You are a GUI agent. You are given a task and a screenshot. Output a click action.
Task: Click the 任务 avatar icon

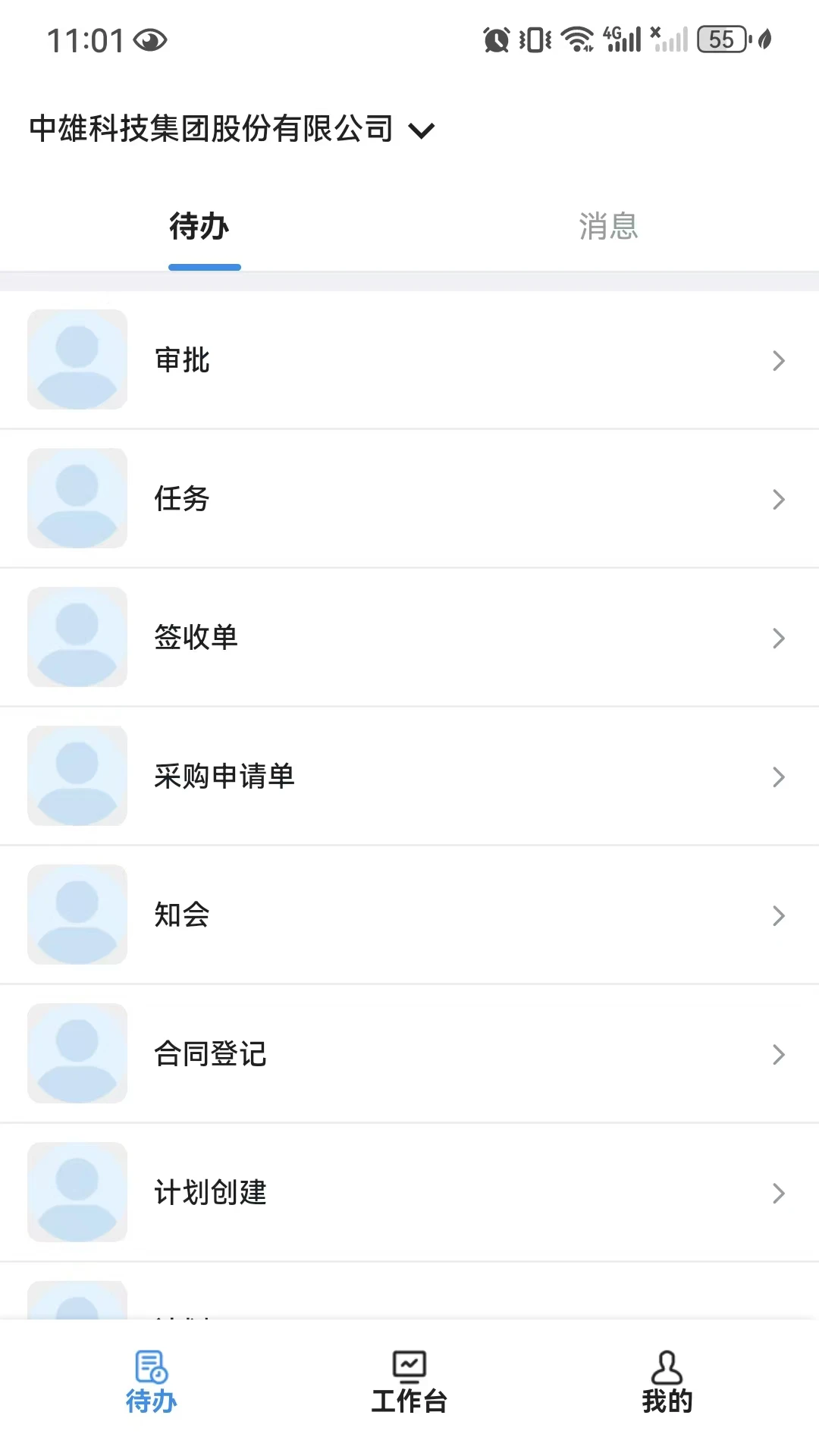point(77,498)
